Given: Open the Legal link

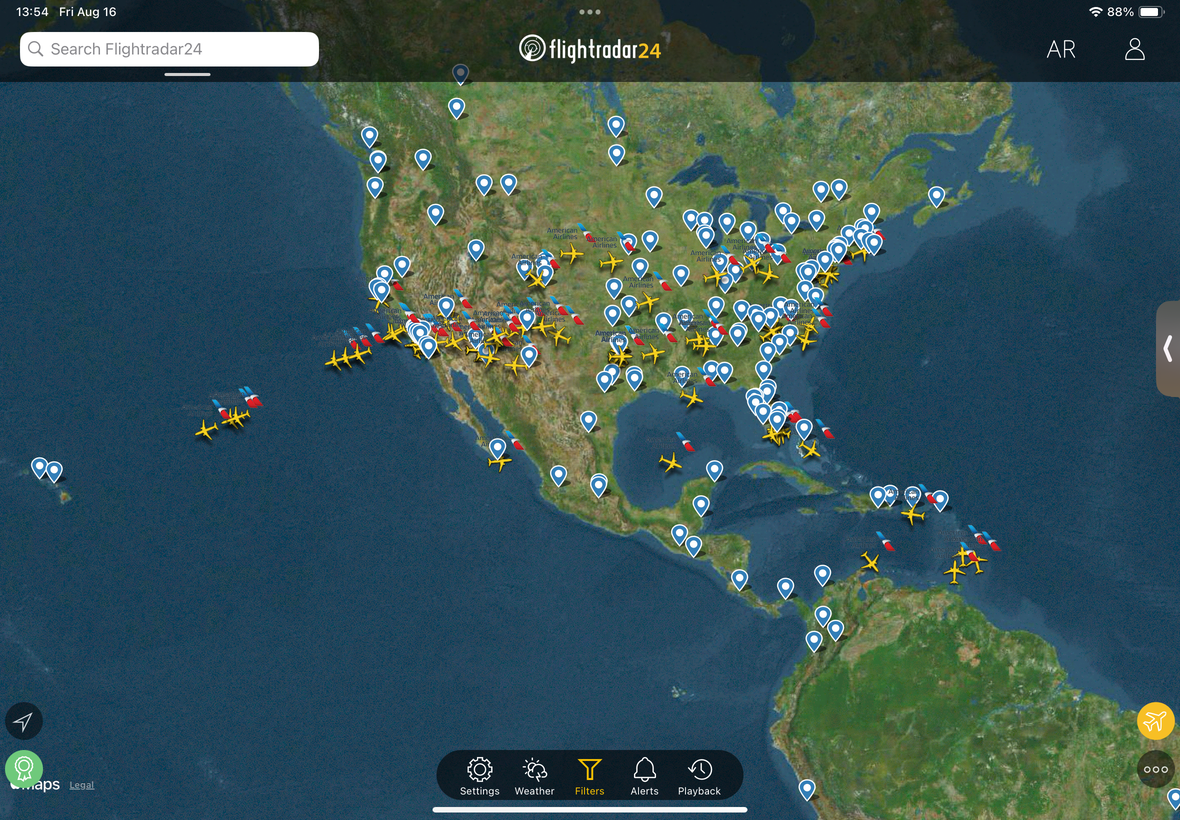Looking at the screenshot, I should (x=82, y=785).
